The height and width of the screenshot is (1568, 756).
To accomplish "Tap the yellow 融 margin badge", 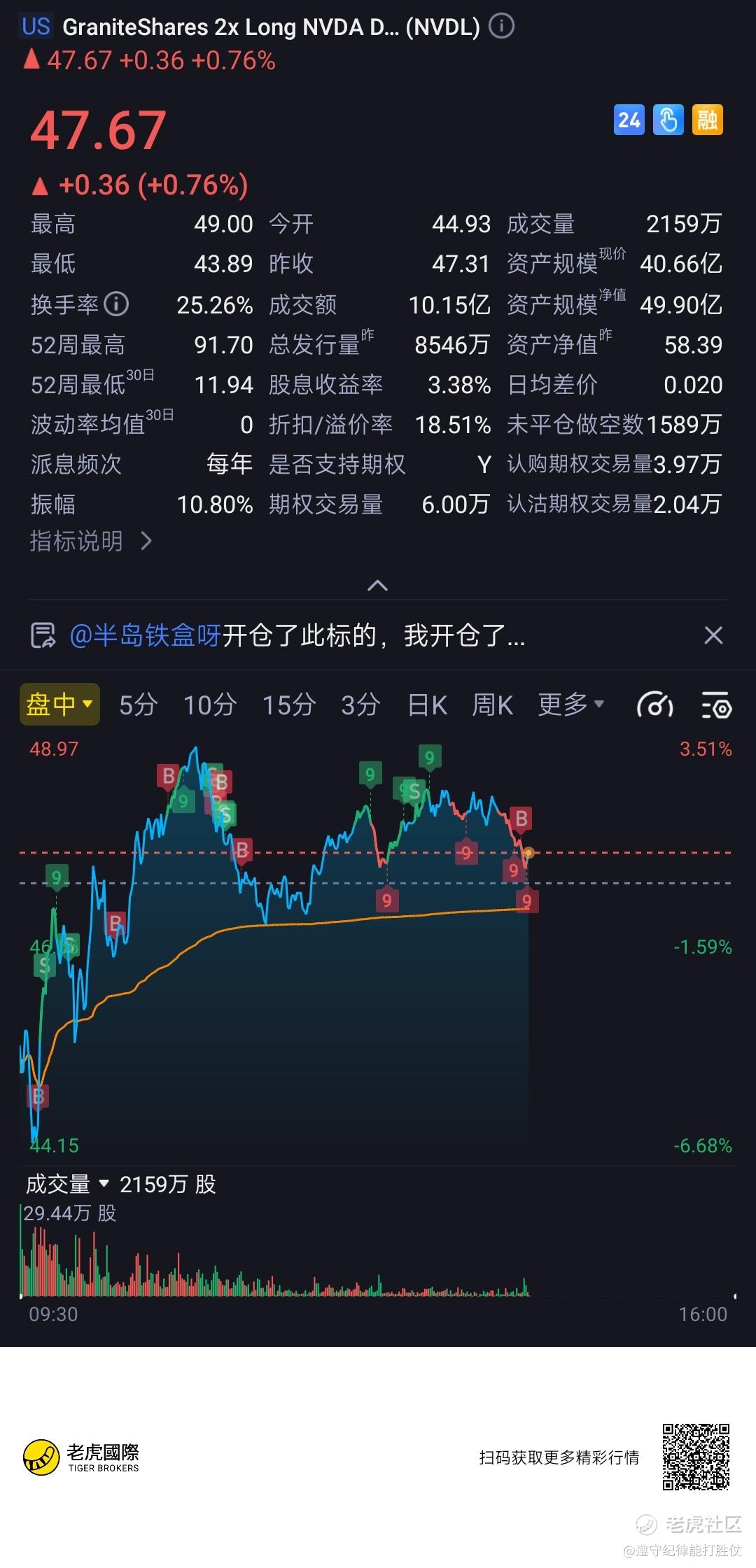I will click(x=707, y=120).
